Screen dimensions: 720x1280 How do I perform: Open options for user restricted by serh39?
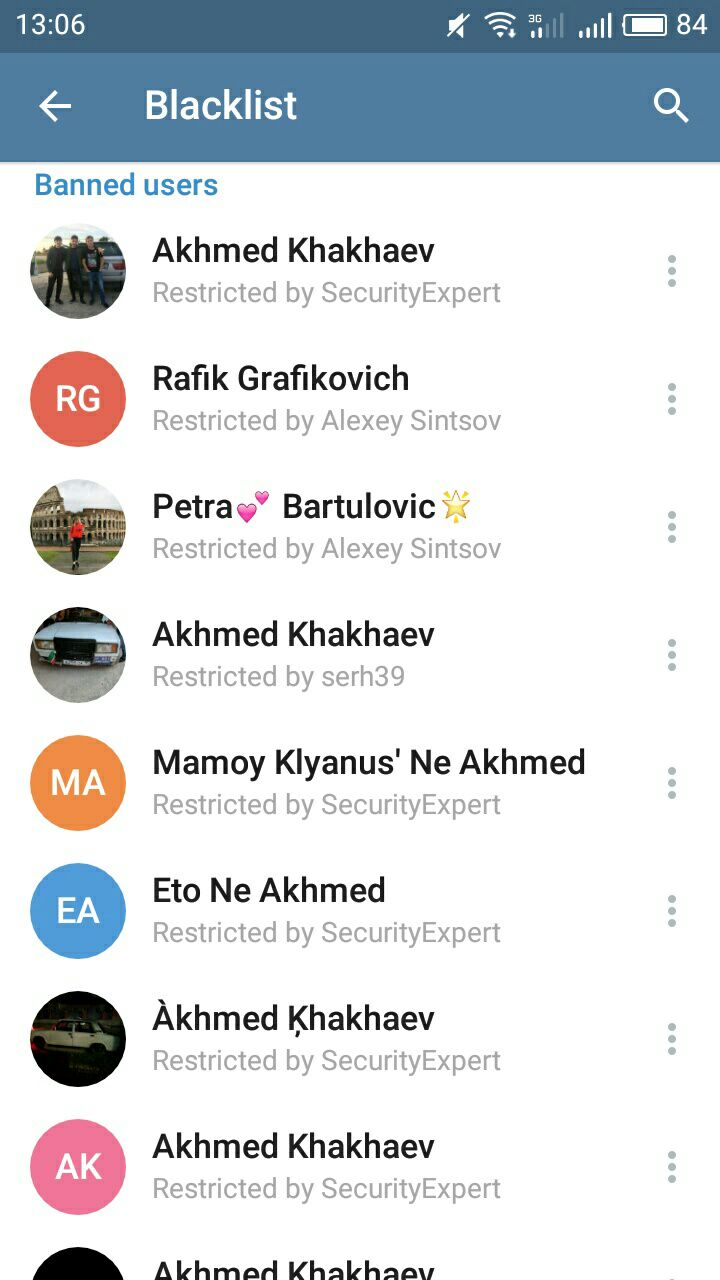coord(672,655)
